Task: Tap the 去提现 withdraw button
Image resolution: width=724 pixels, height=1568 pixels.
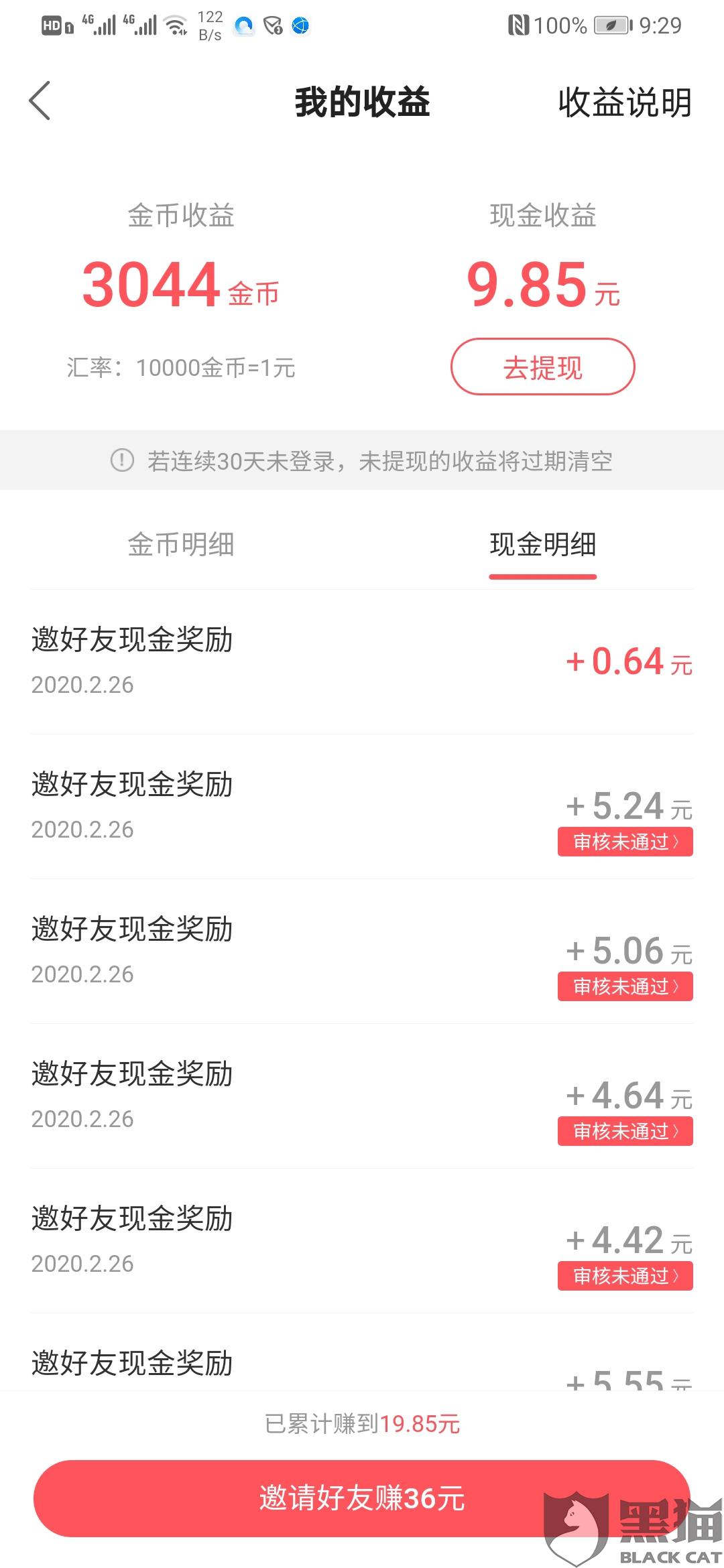Action: pos(542,367)
